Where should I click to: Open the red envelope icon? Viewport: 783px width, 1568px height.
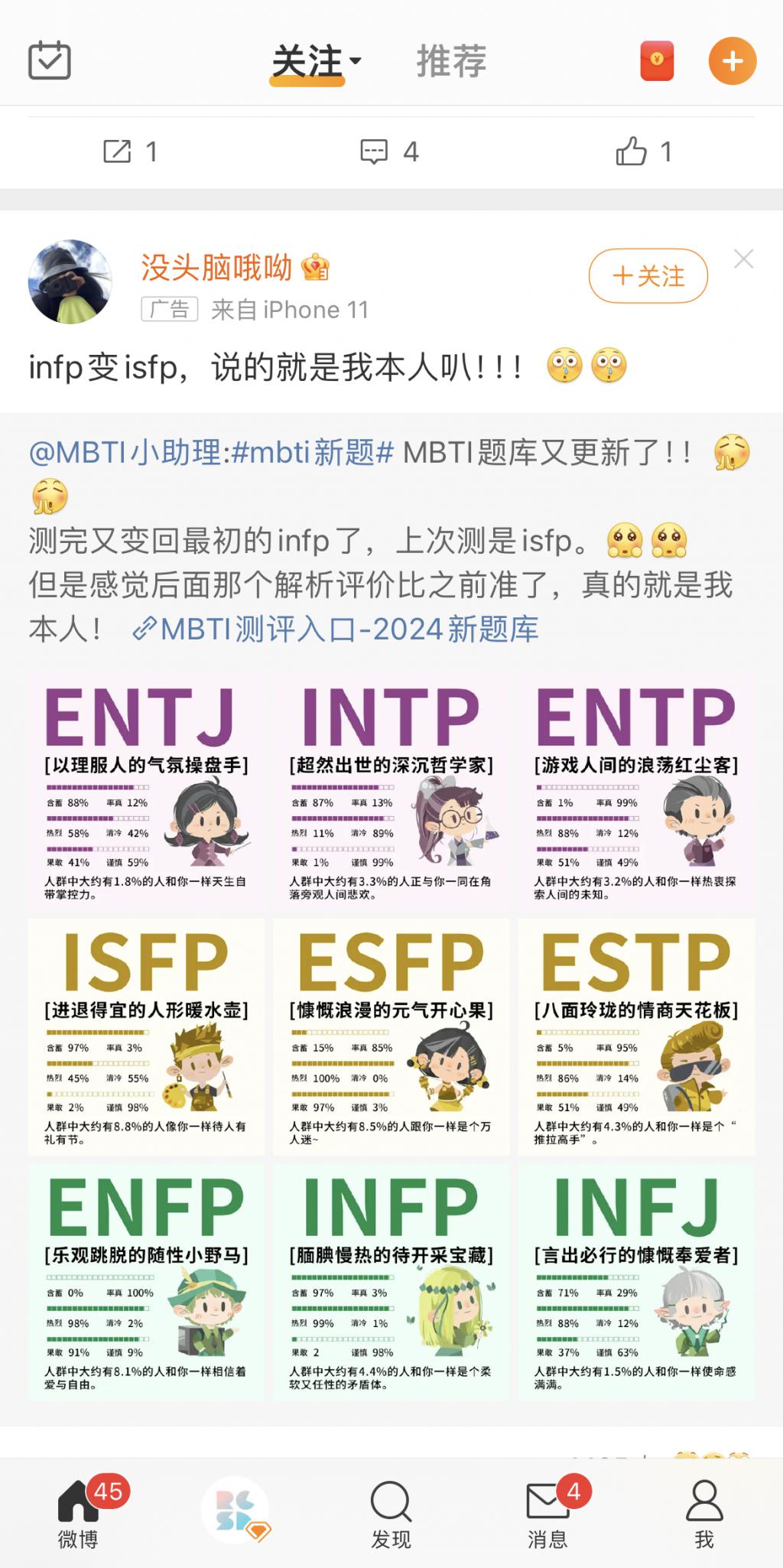(x=657, y=60)
